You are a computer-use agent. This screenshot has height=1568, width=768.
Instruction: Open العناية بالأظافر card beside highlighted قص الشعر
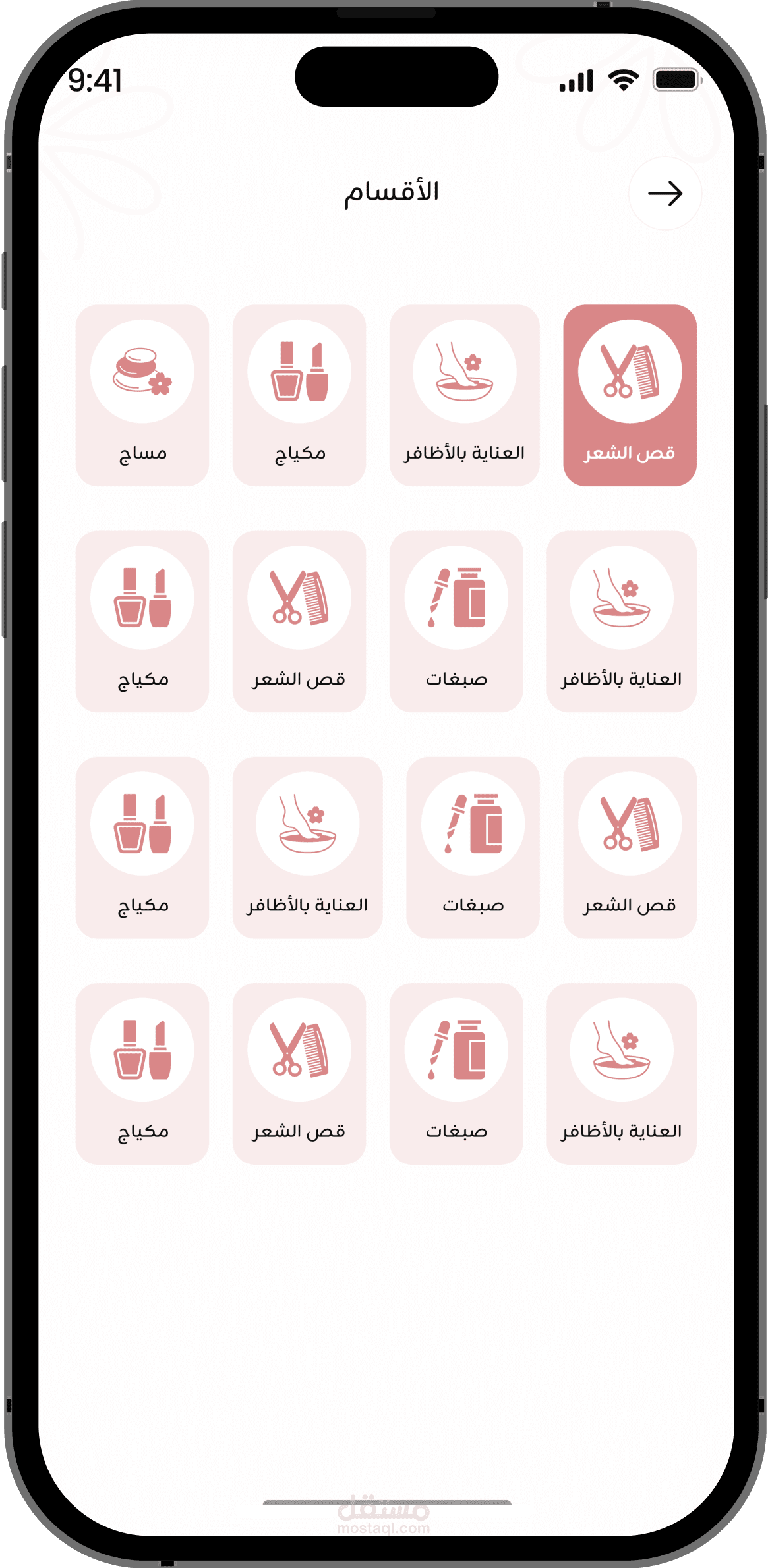coord(465,395)
